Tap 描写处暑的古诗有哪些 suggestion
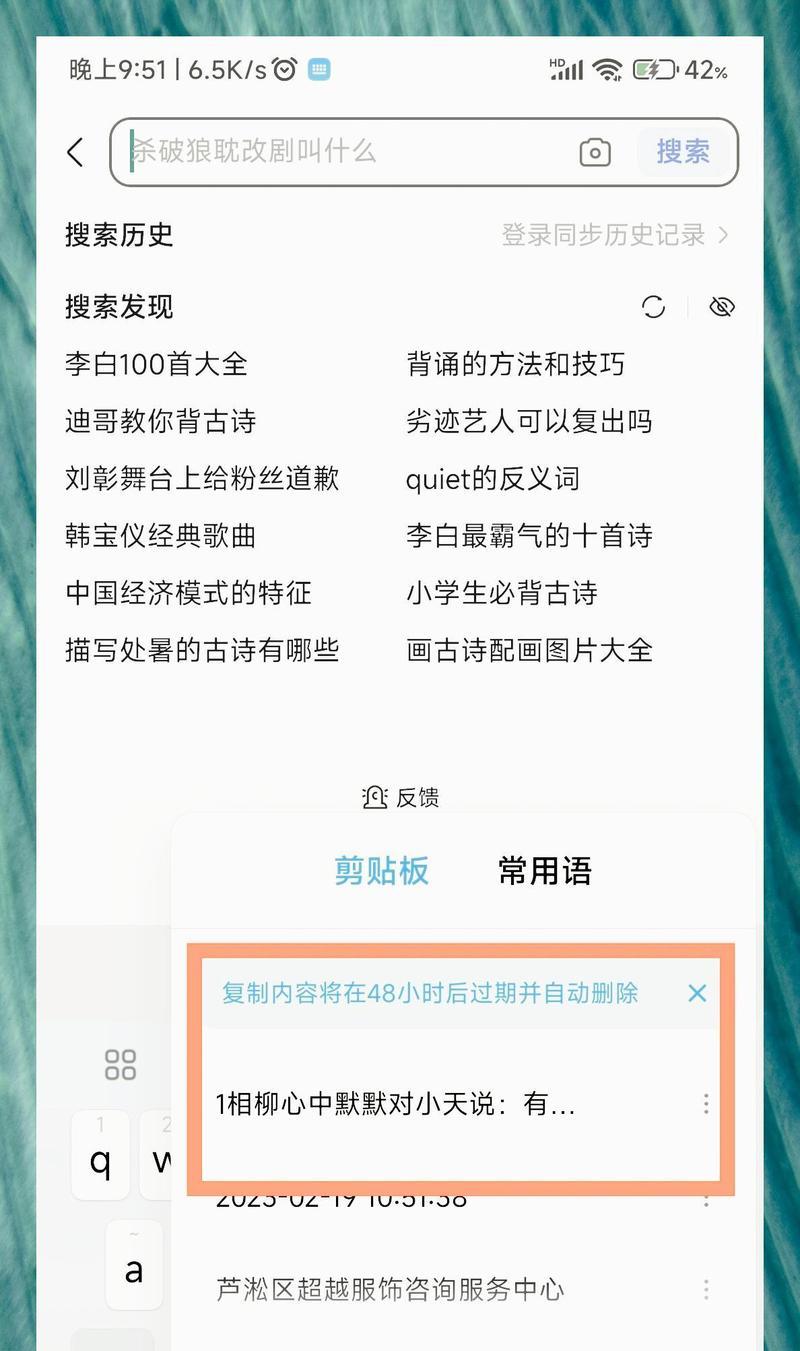 (x=202, y=651)
